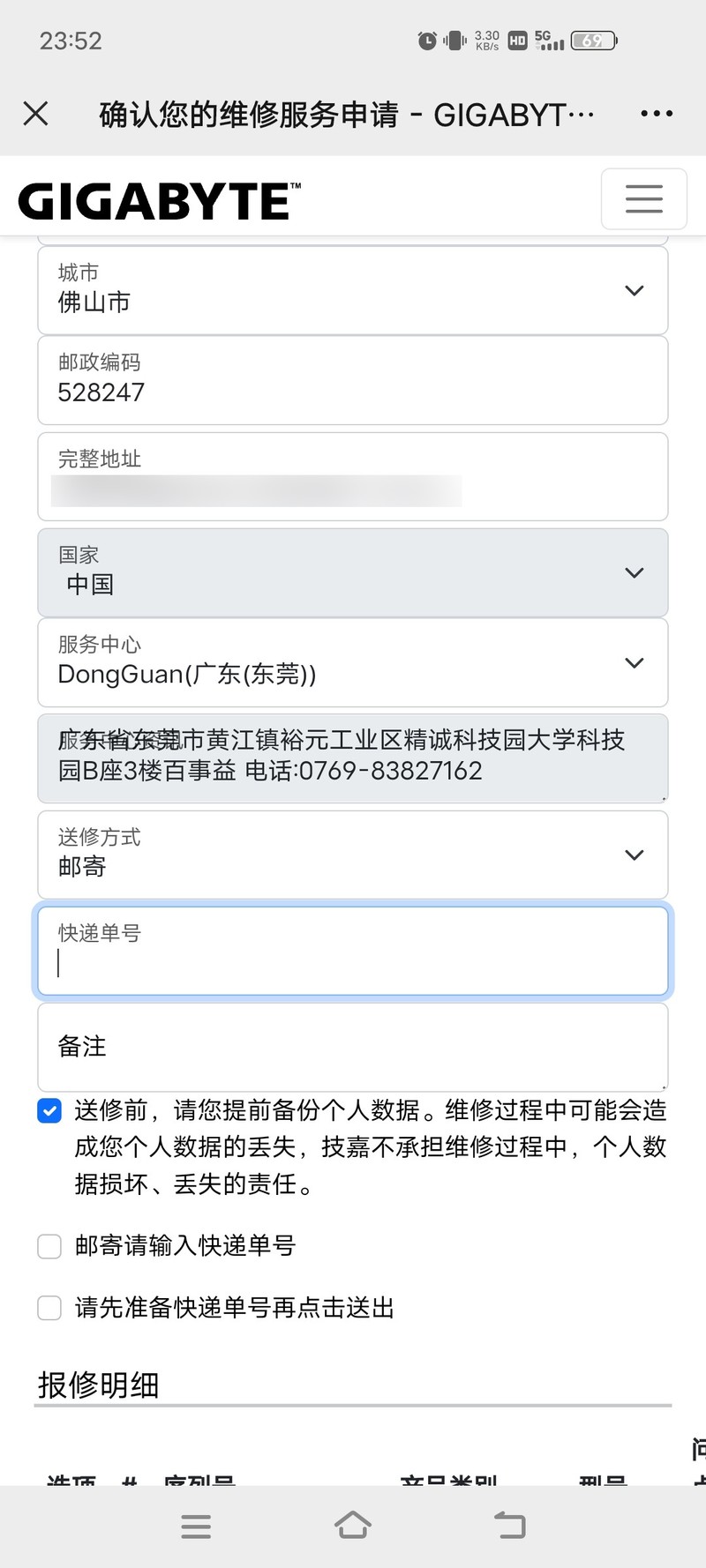Viewport: 706px width, 1568px height.
Task: Close the repair service request page
Action: pos(35,114)
